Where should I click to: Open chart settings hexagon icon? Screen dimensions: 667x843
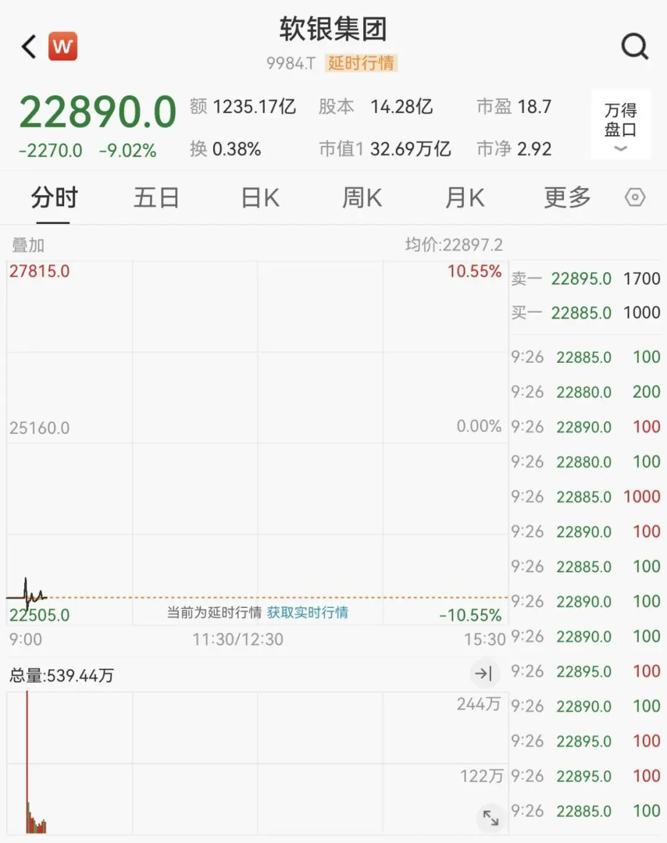(x=634, y=198)
